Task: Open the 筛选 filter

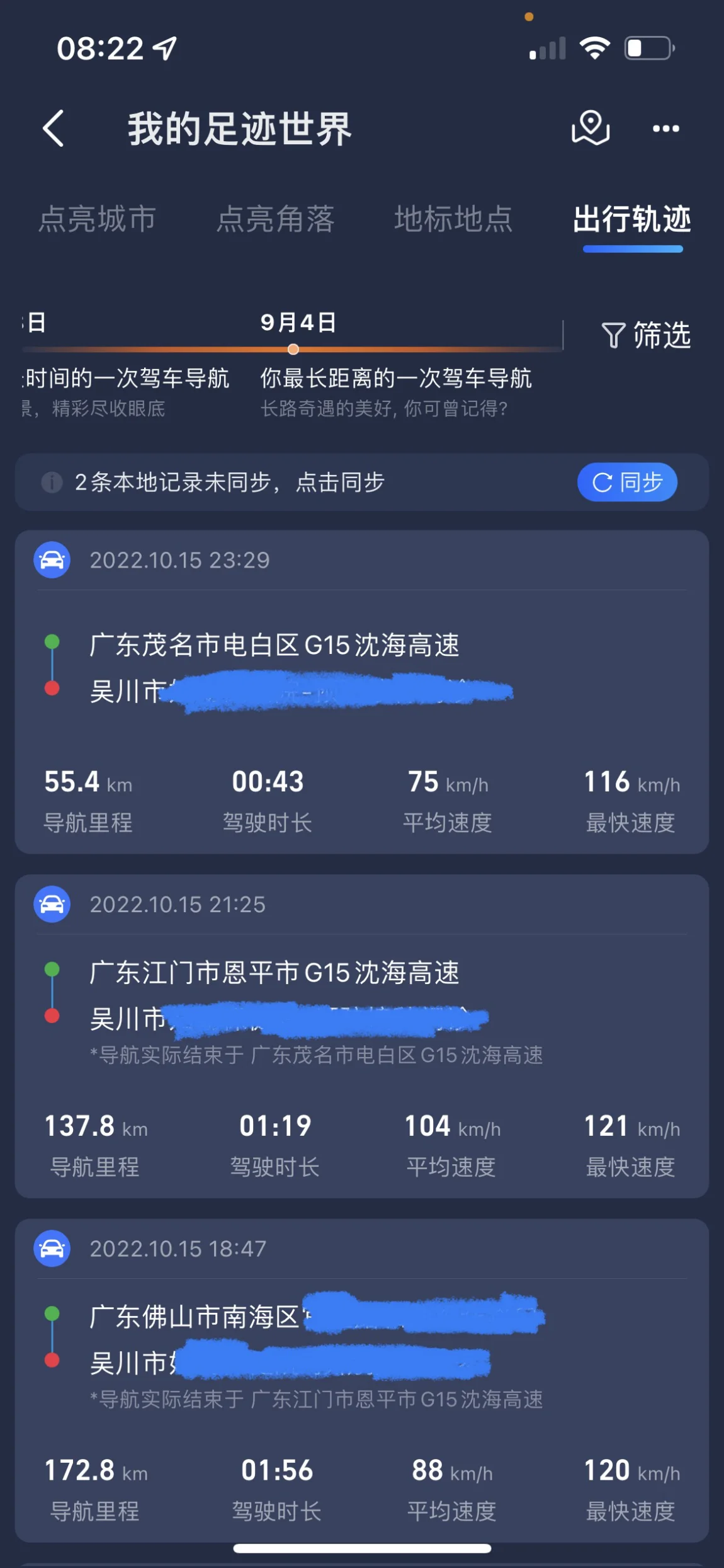Action: 646,335
